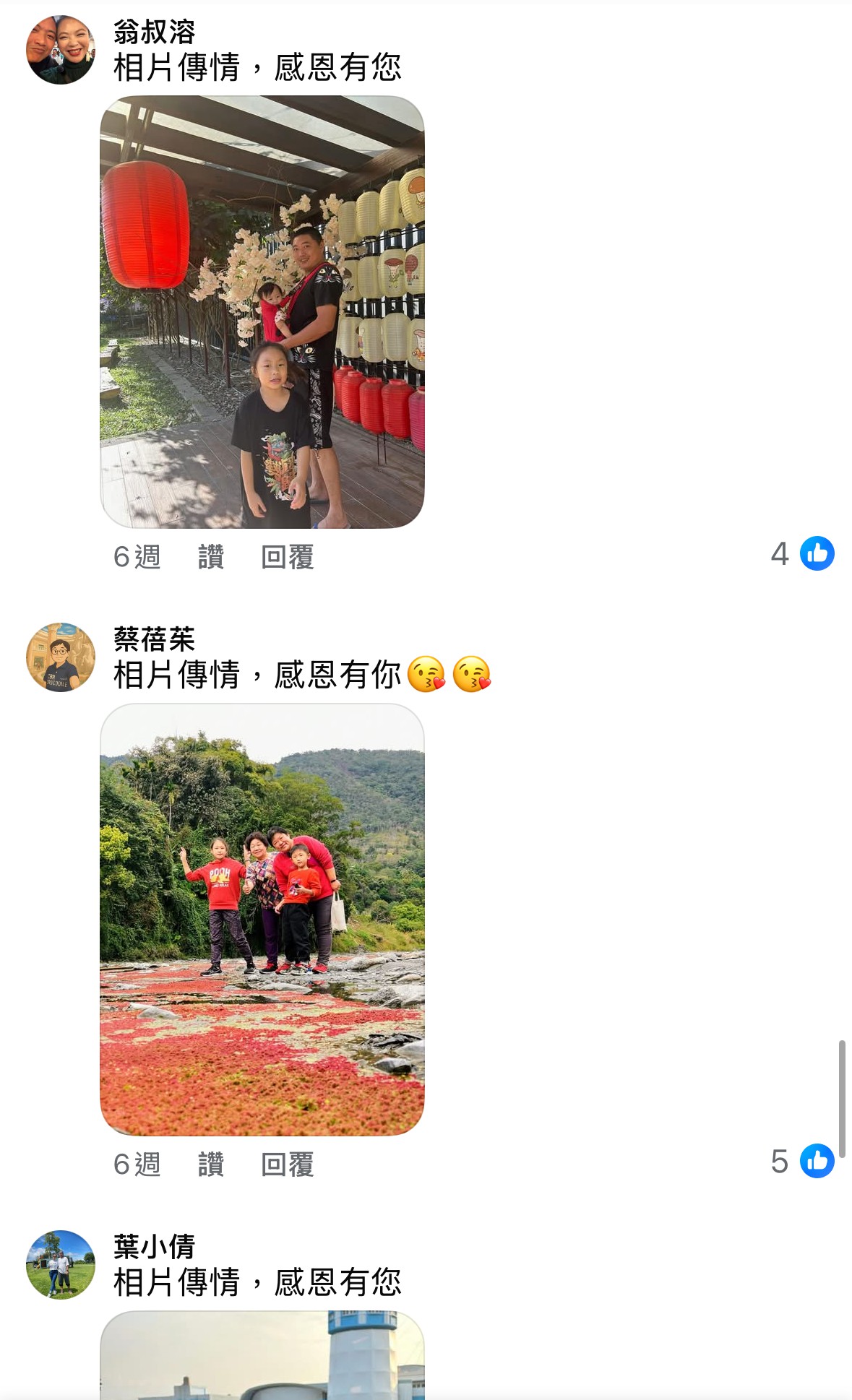Image resolution: width=852 pixels, height=1400 pixels.
Task: Open 翁叔溶's name link
Action: [x=154, y=32]
